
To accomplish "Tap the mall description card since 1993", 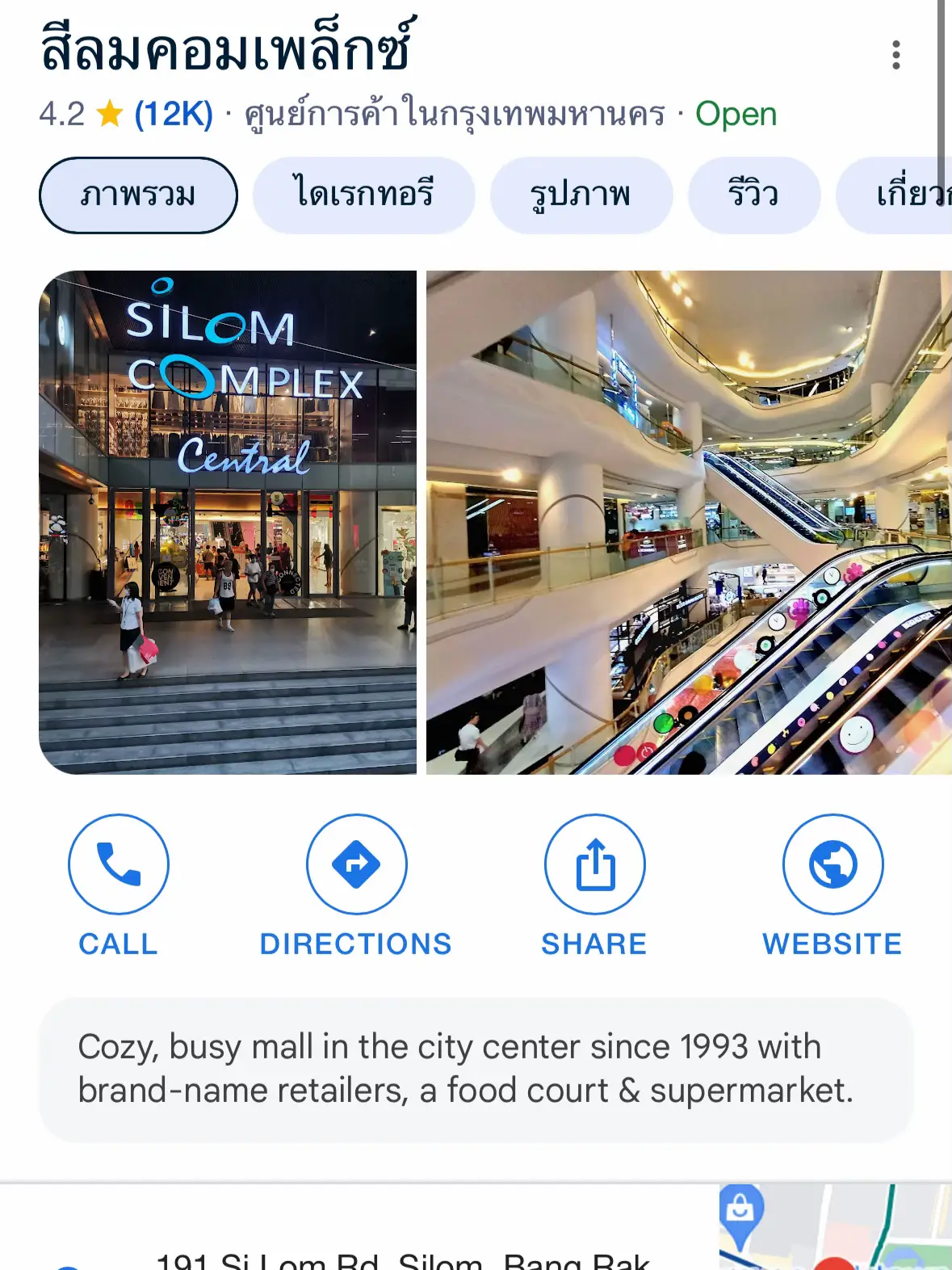I will (x=476, y=1068).
